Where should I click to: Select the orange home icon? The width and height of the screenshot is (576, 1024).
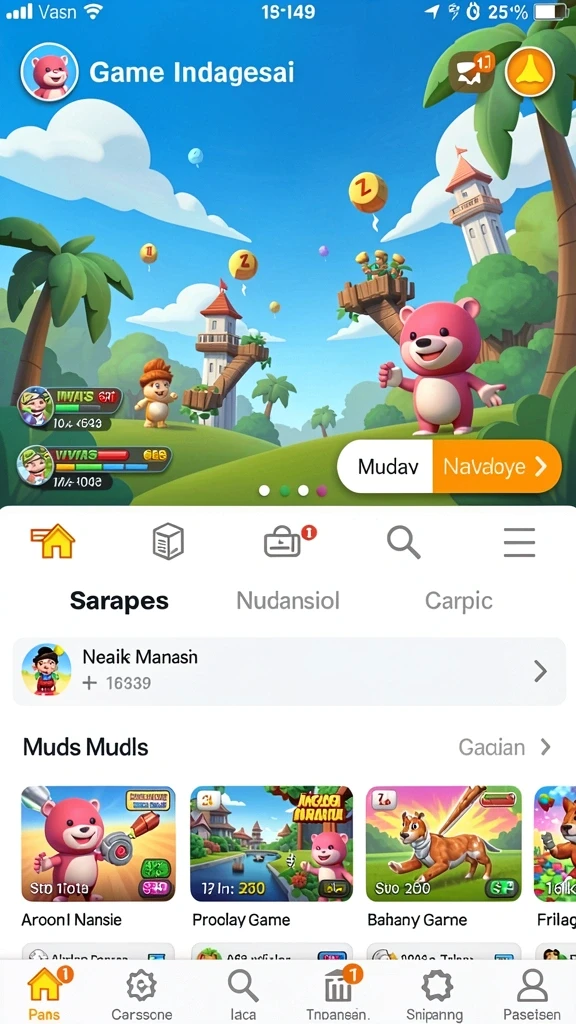pyautogui.click(x=54, y=541)
